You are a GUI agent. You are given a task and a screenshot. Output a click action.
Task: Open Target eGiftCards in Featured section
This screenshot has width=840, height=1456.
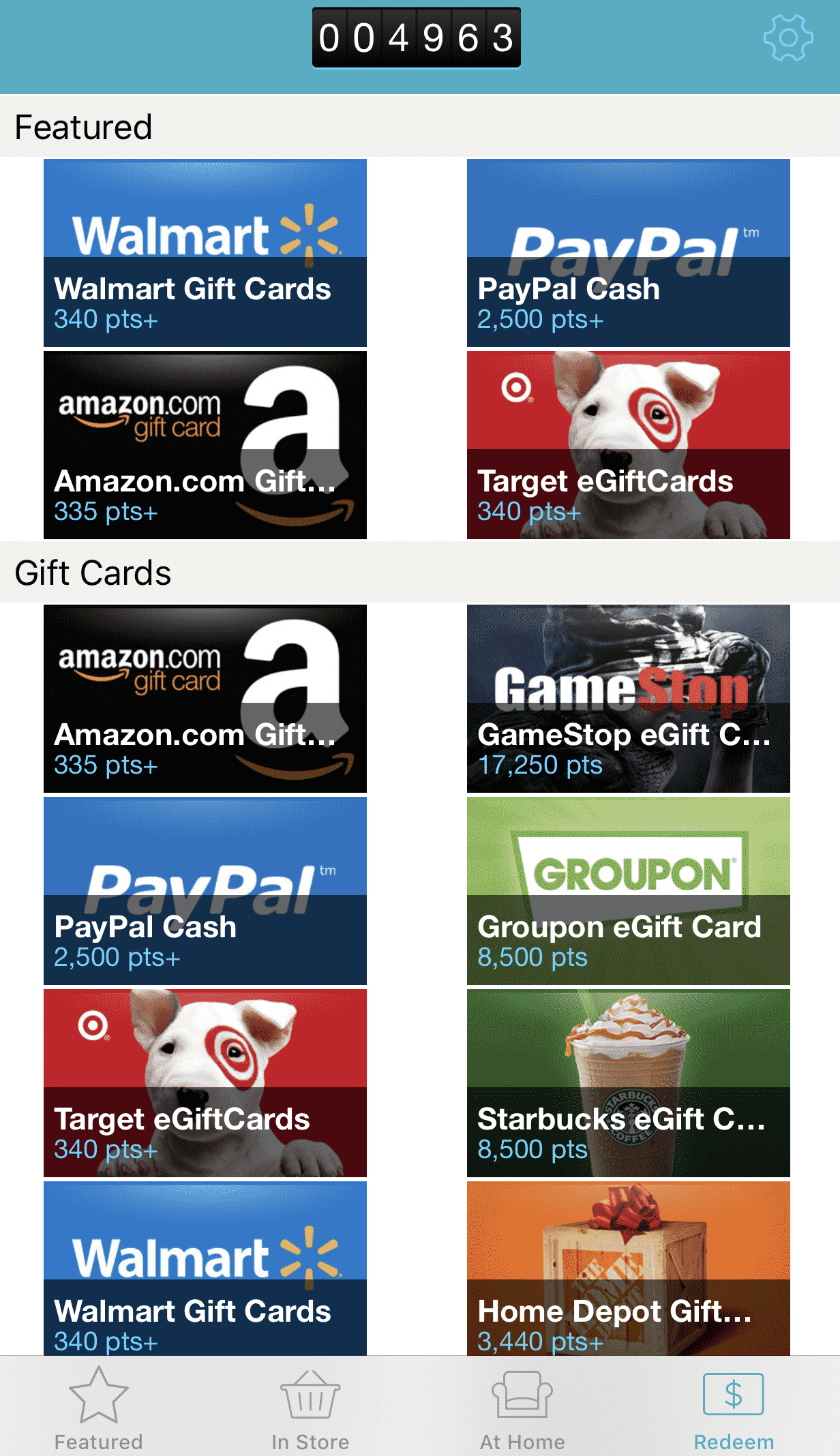pos(628,445)
